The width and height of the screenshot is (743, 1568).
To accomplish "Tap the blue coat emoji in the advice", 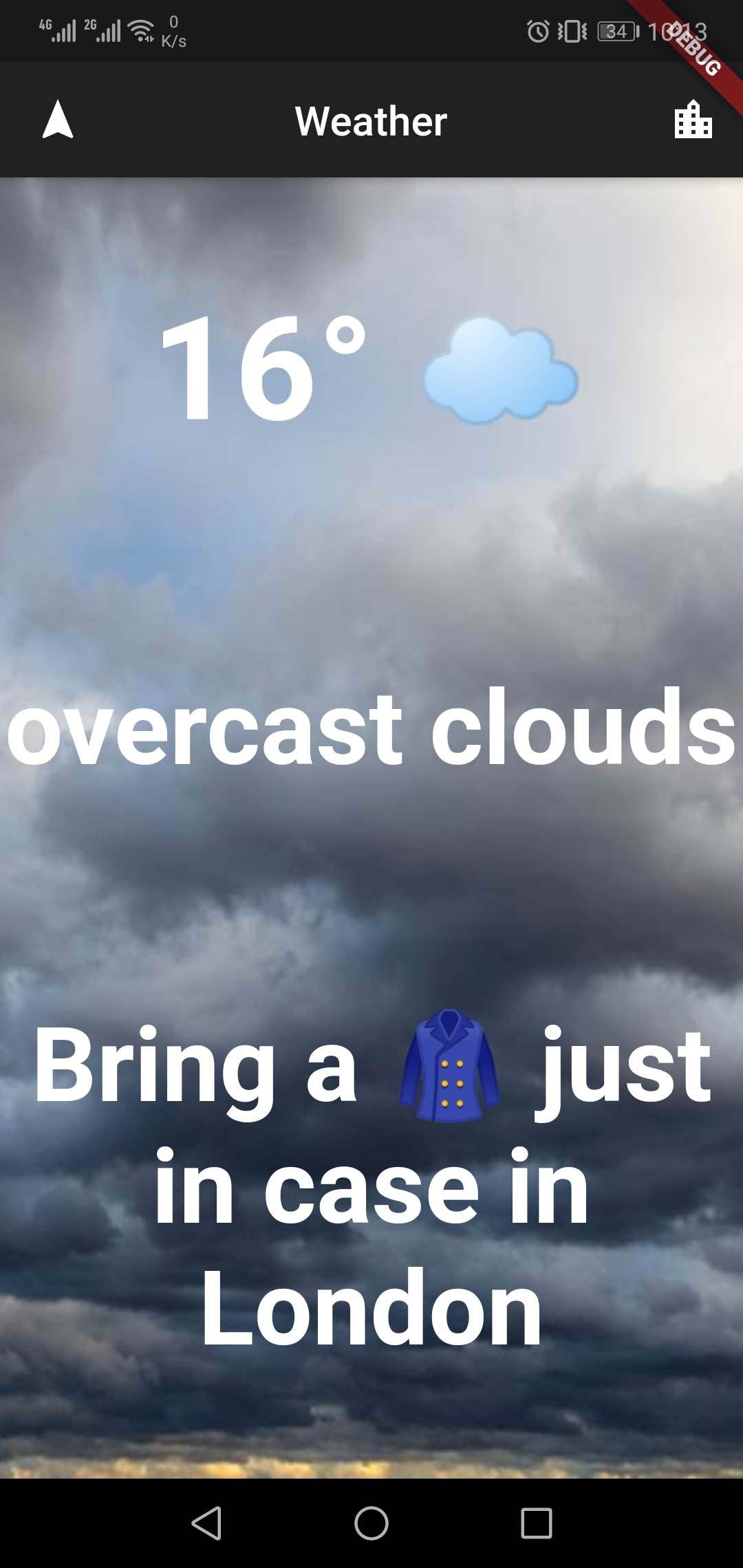I will (451, 1069).
